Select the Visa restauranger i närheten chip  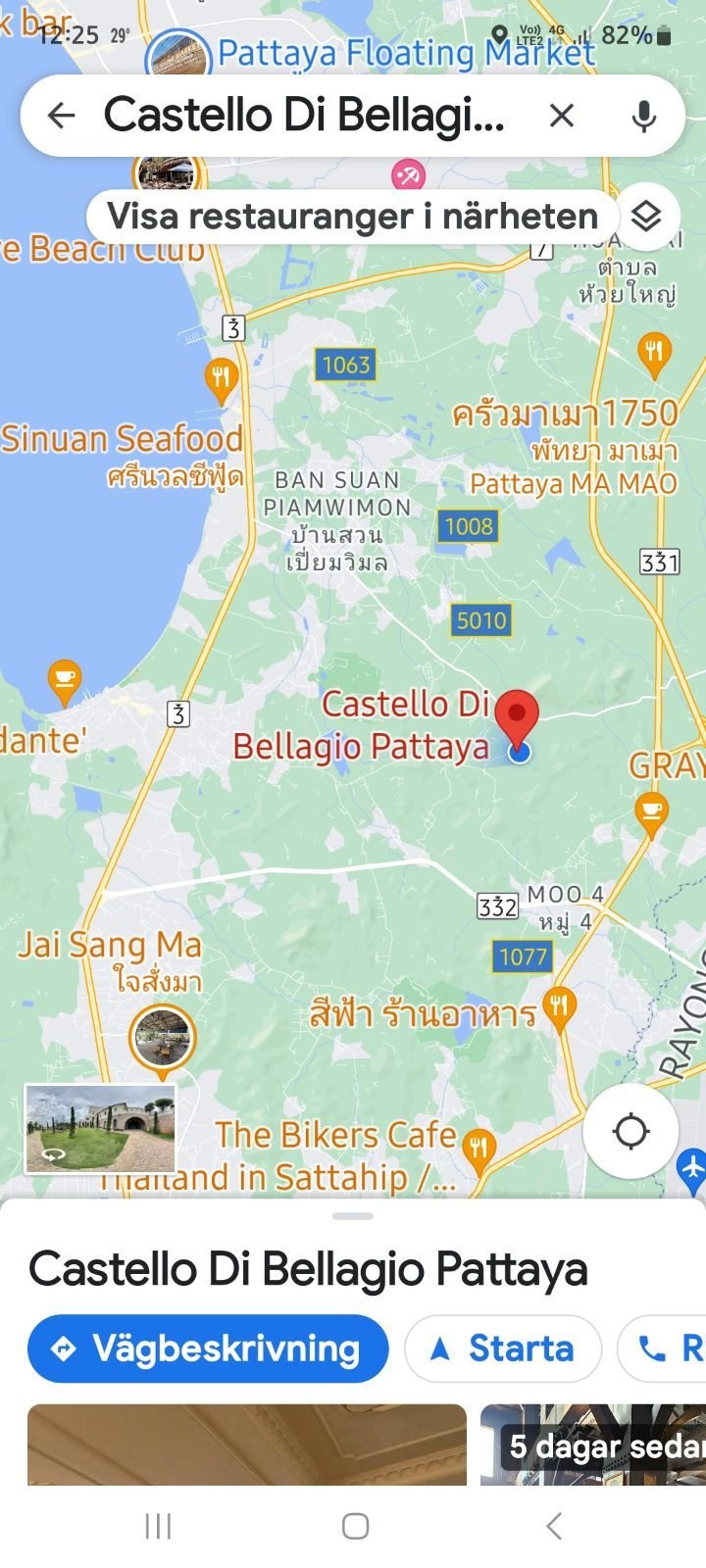click(x=352, y=216)
